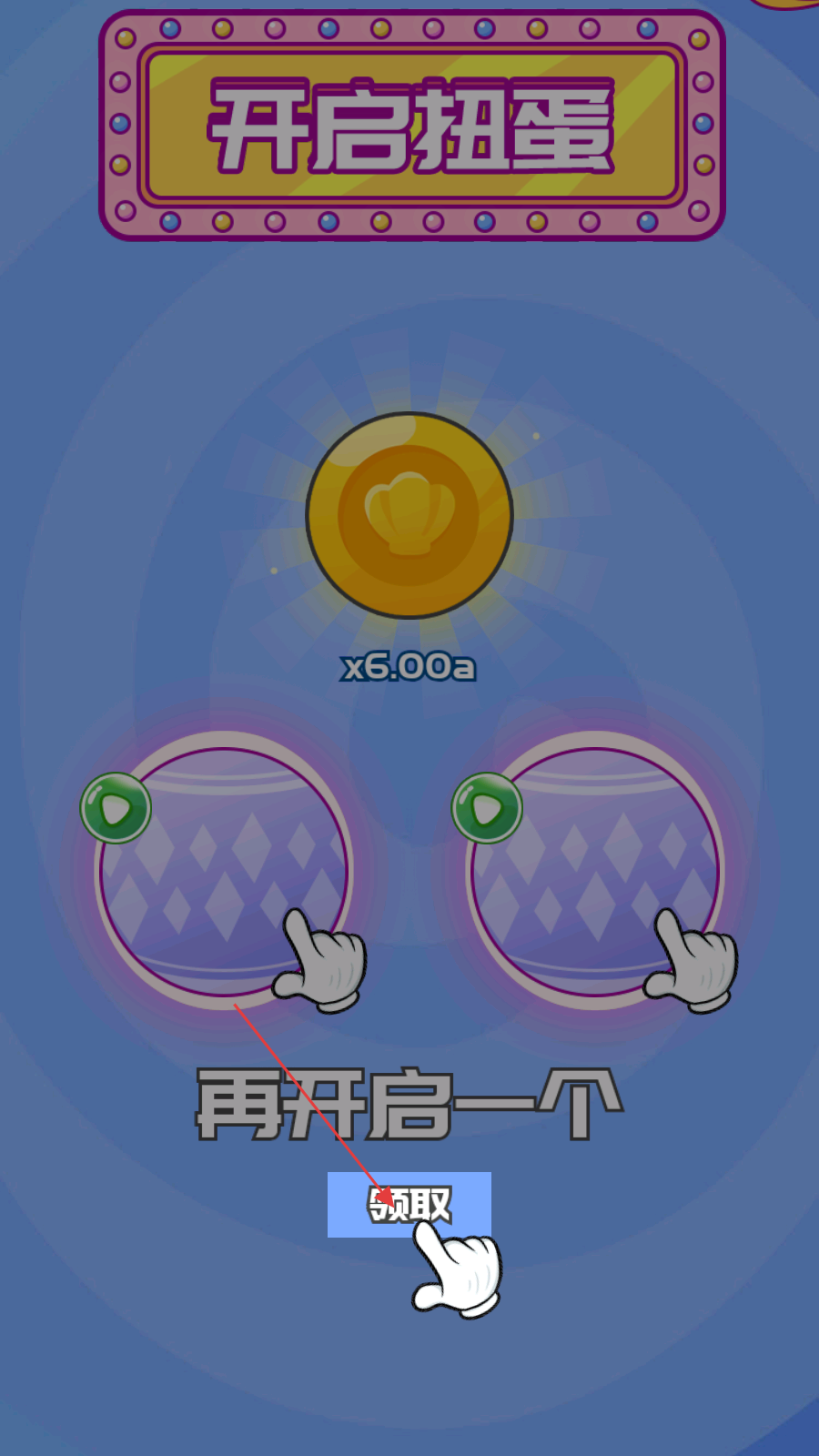Open the right purple gacha capsule

pos(595,870)
